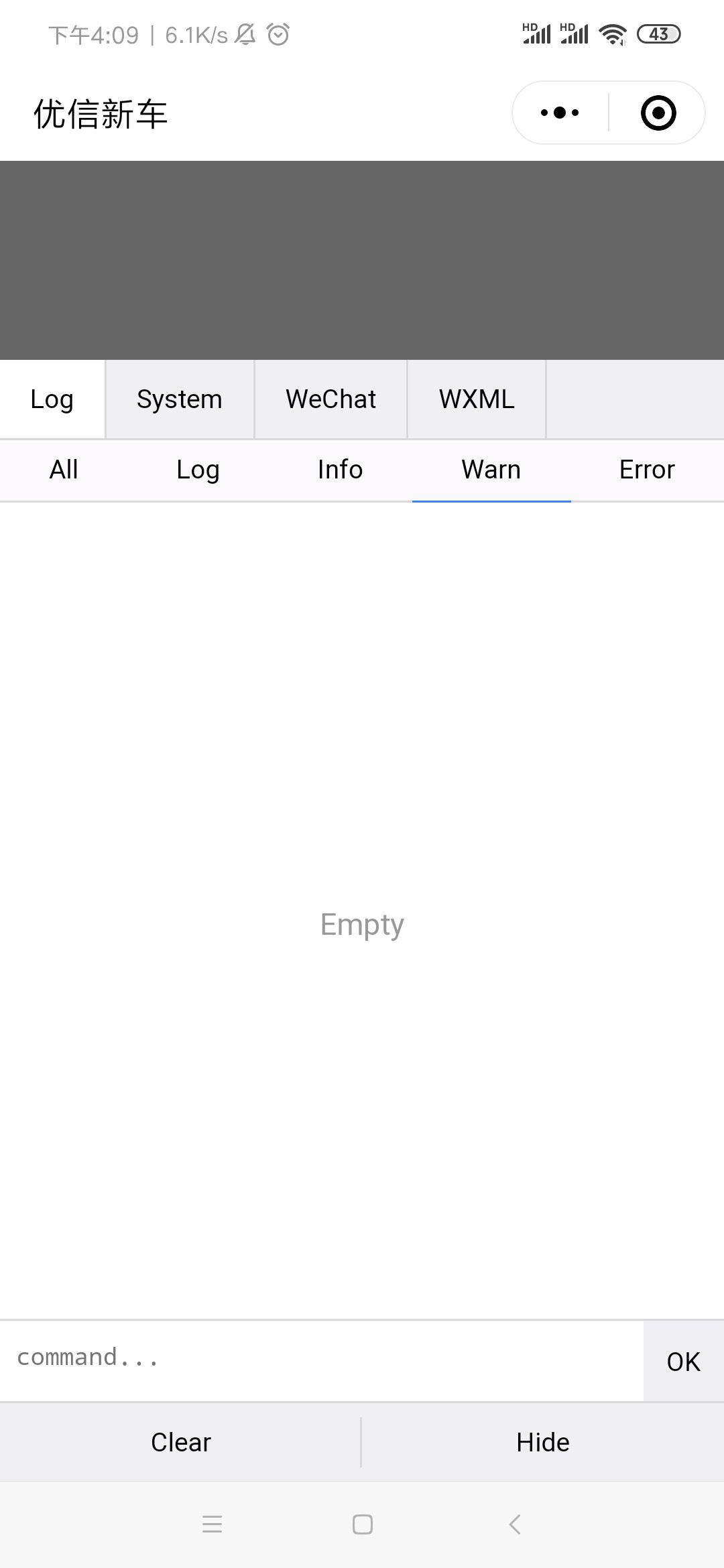The height and width of the screenshot is (1568, 724).
Task: Show All log entries
Action: [x=64, y=470]
